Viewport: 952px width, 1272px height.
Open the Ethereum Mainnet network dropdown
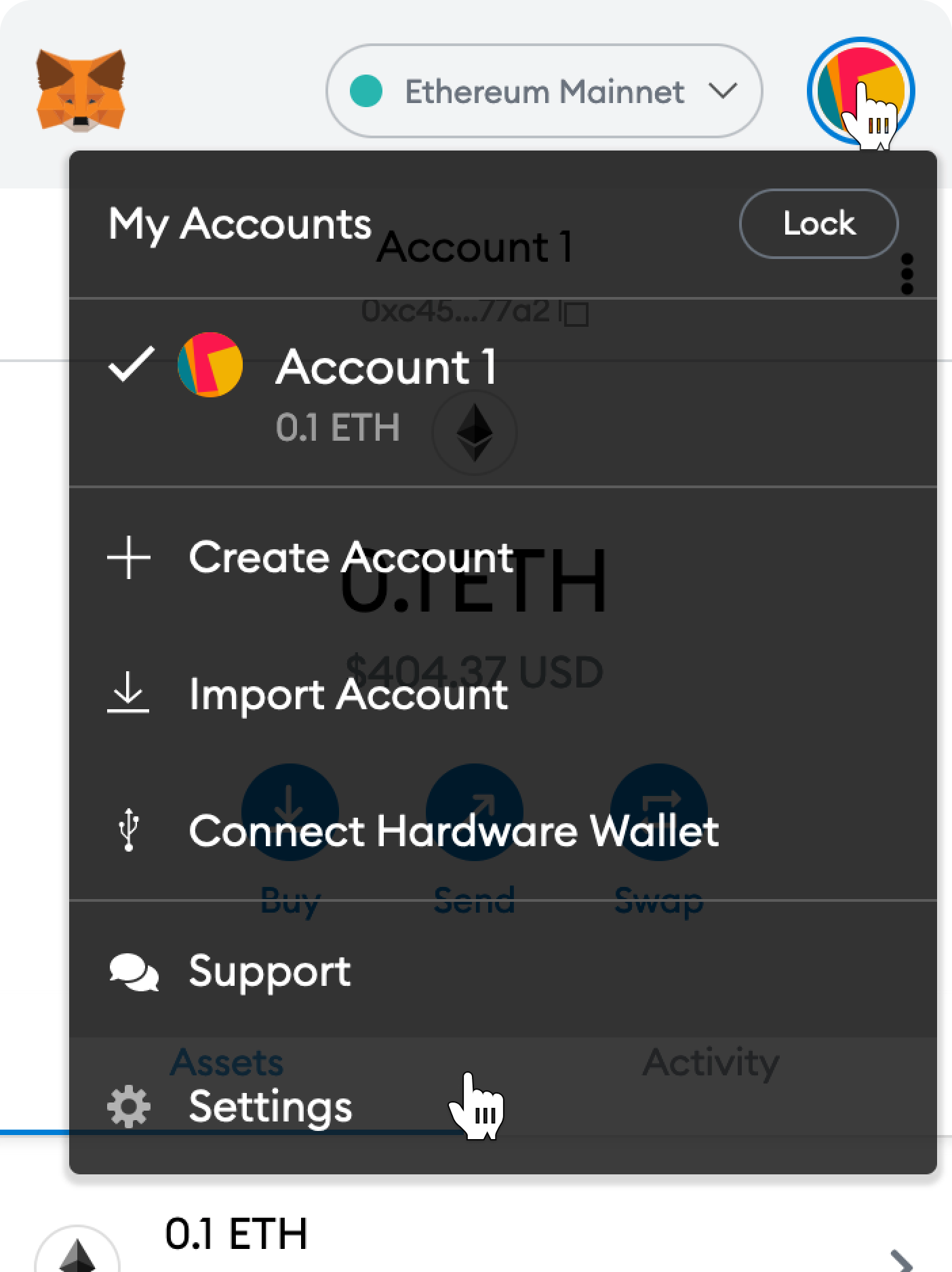[x=544, y=91]
